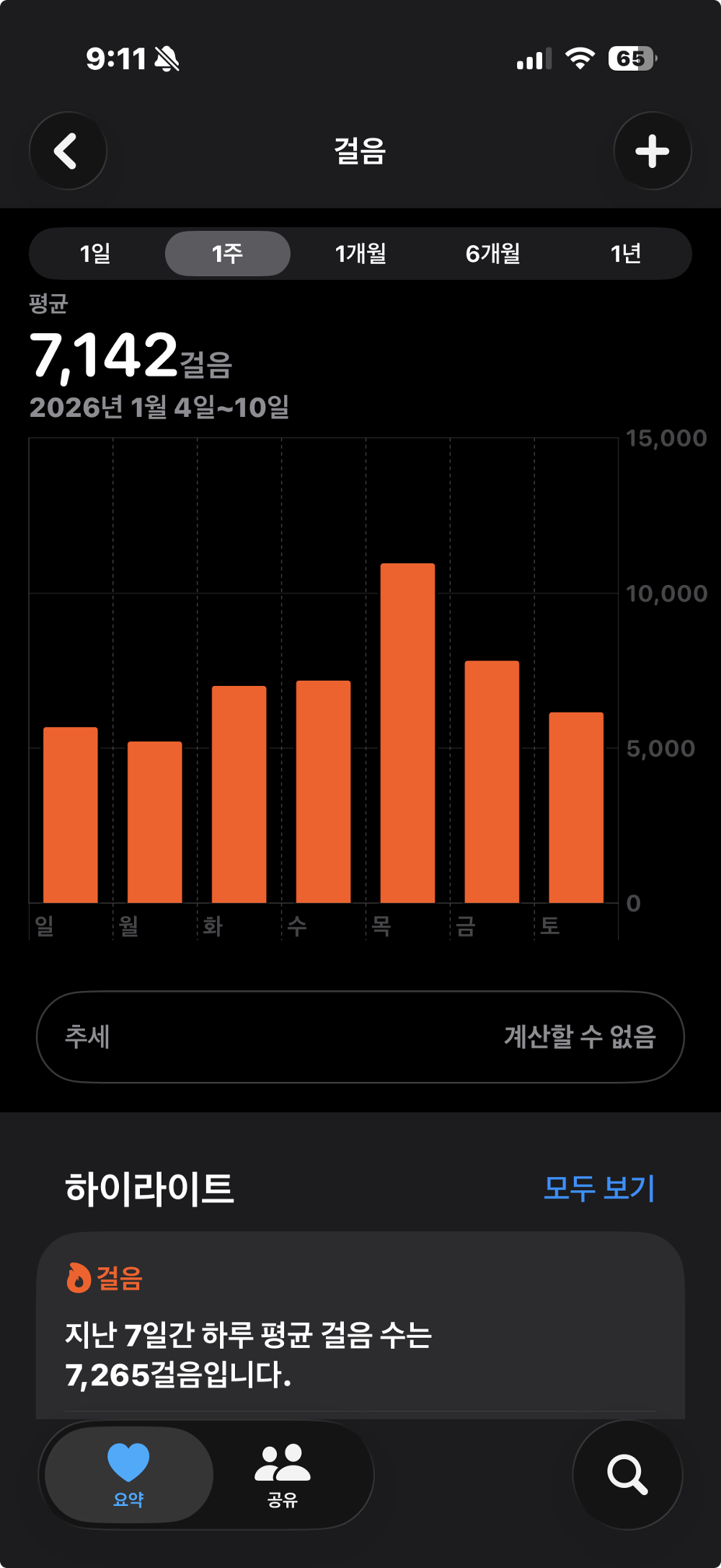Switch to the 6개월 period view

495,253
